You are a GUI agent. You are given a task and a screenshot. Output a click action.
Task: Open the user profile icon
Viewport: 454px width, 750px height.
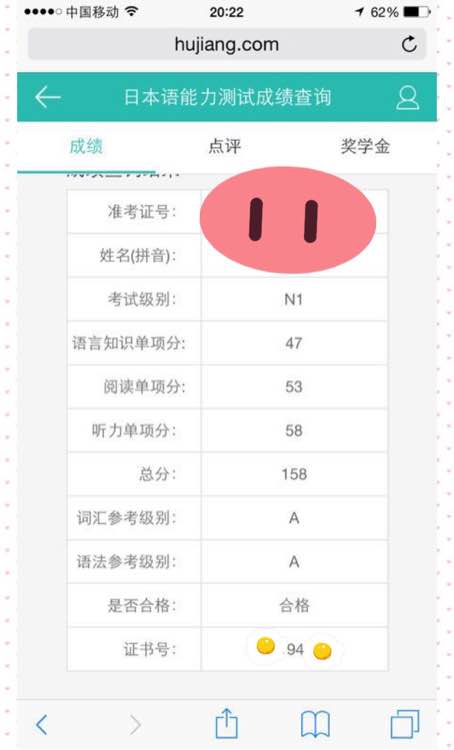tap(408, 98)
